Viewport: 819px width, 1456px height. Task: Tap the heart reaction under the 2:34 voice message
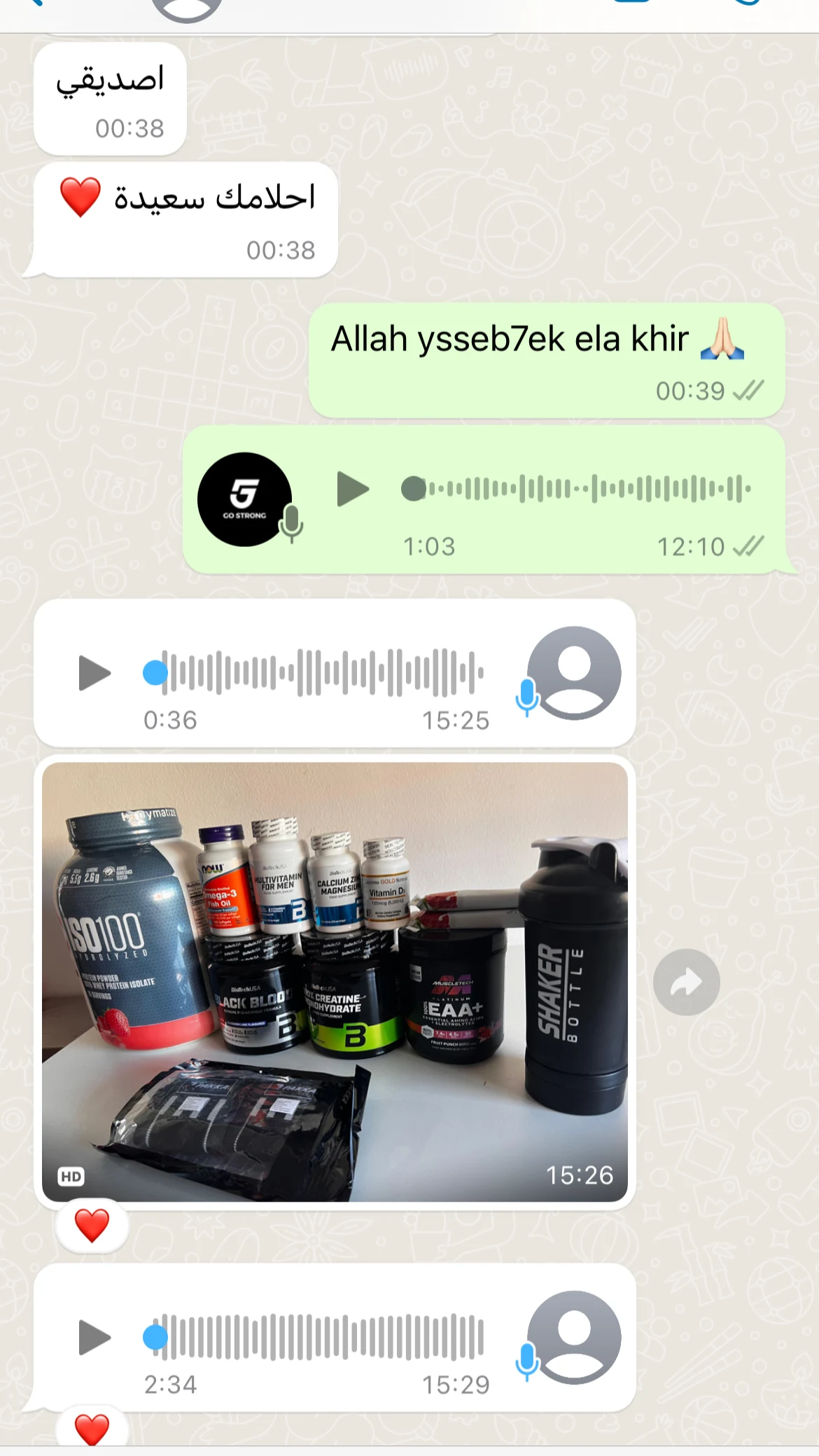coord(92,1429)
